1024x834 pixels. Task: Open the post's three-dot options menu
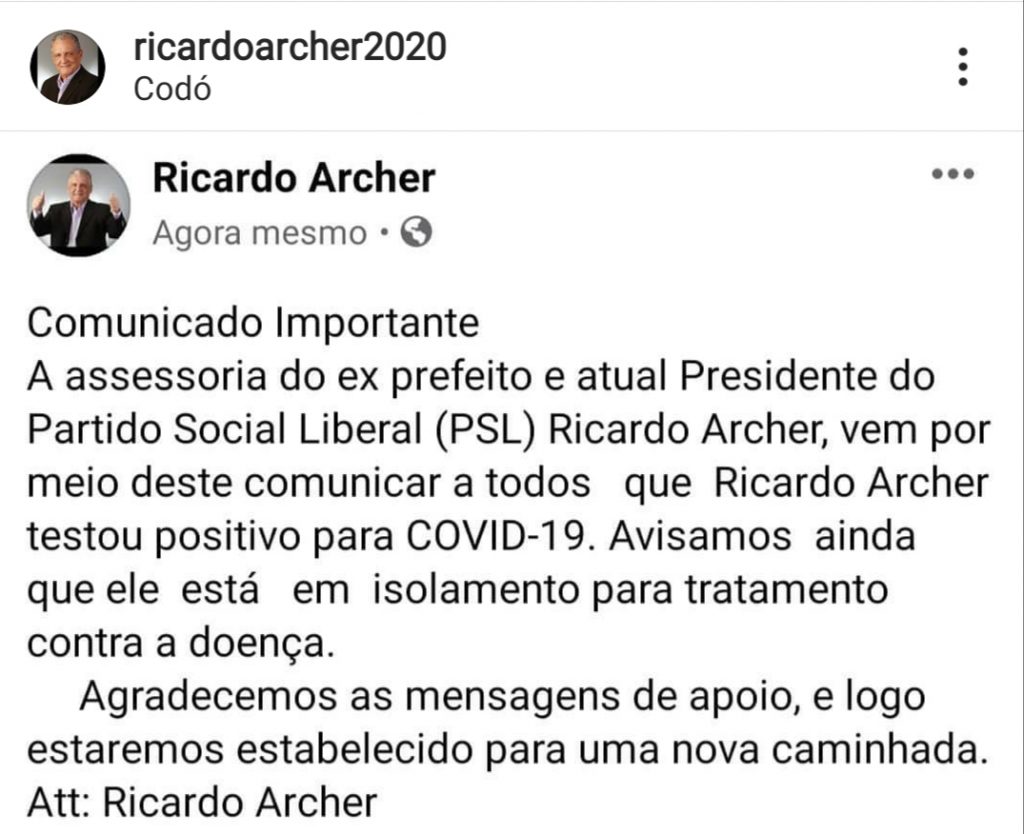(x=962, y=66)
